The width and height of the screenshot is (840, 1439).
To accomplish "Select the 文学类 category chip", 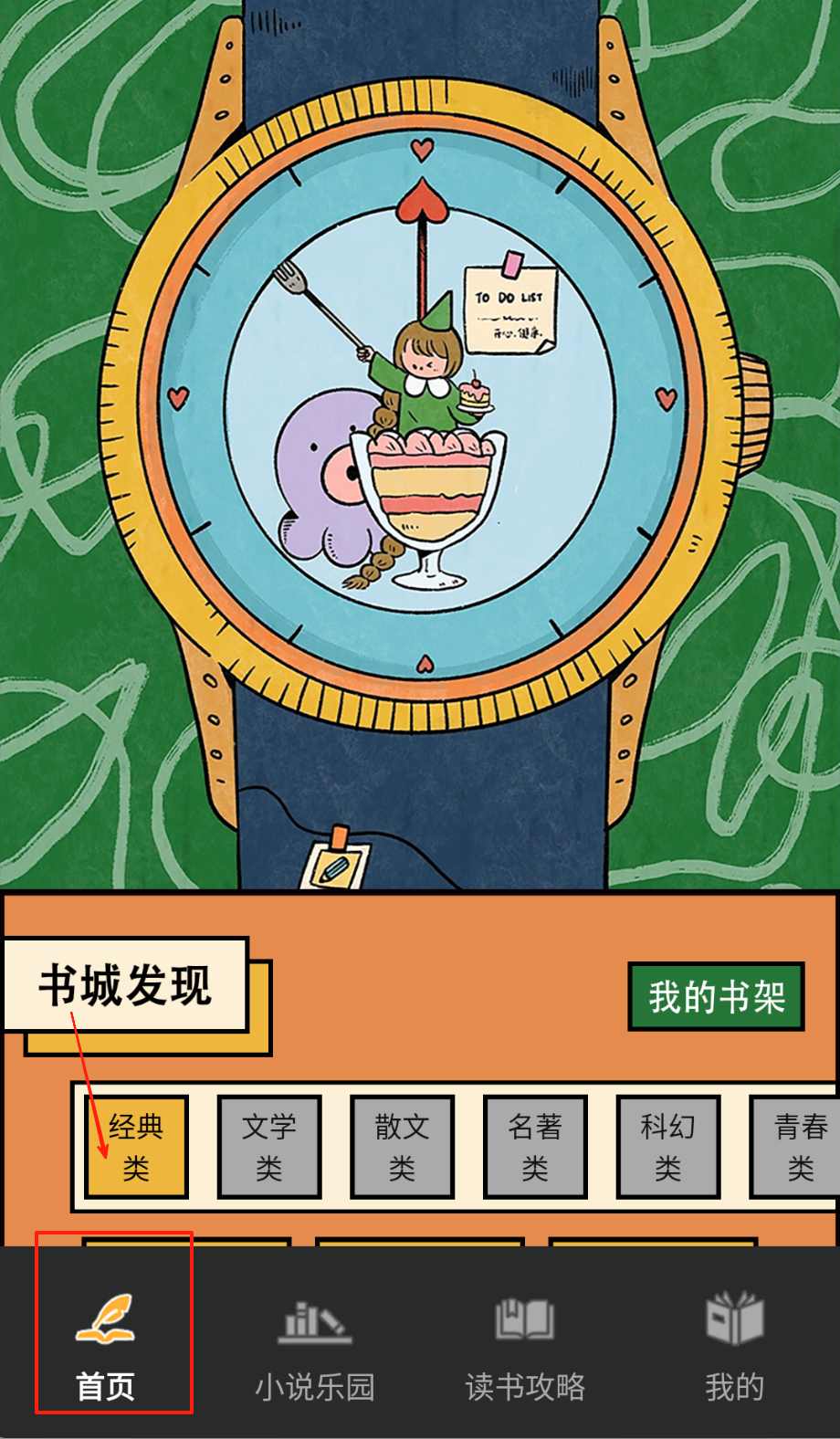I will tap(269, 1147).
